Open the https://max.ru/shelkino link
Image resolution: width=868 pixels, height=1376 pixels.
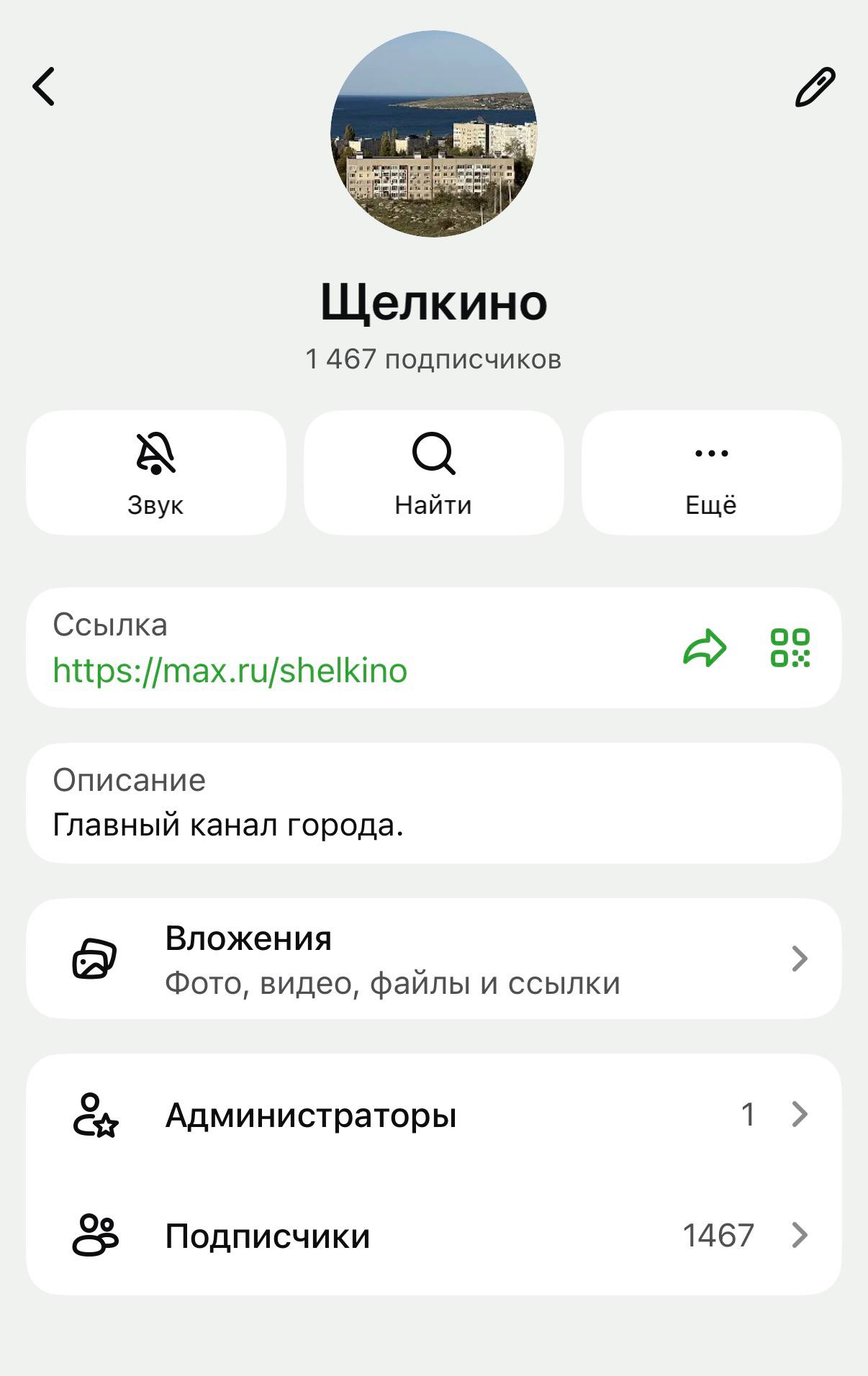[230, 671]
